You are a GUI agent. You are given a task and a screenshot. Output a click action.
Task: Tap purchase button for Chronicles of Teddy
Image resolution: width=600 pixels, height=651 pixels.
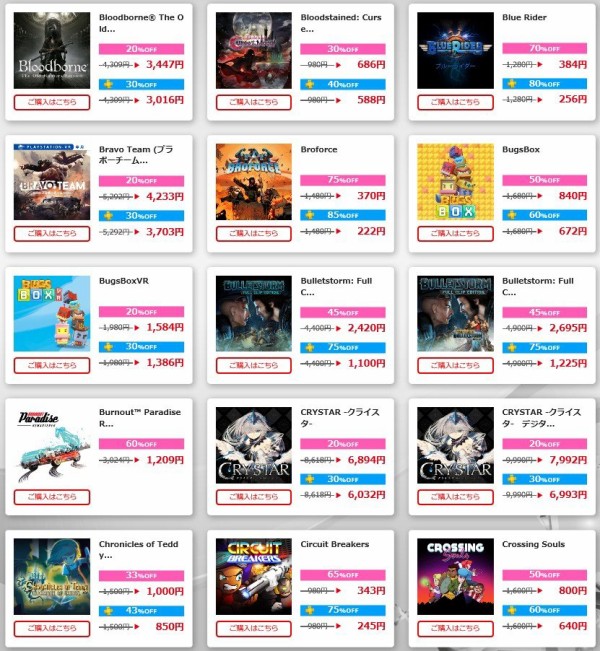tap(52, 629)
